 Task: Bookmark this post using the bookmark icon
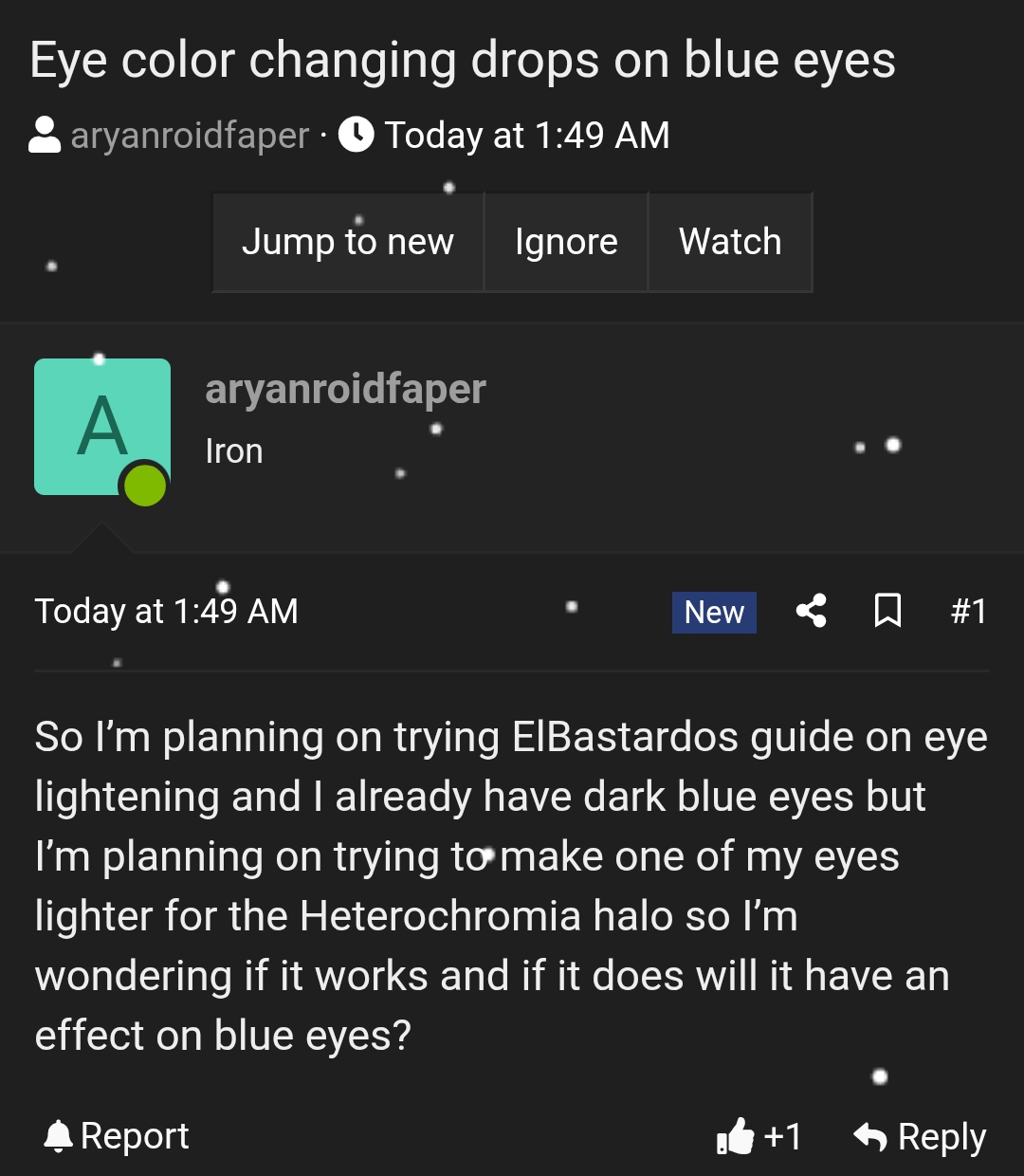coord(888,612)
